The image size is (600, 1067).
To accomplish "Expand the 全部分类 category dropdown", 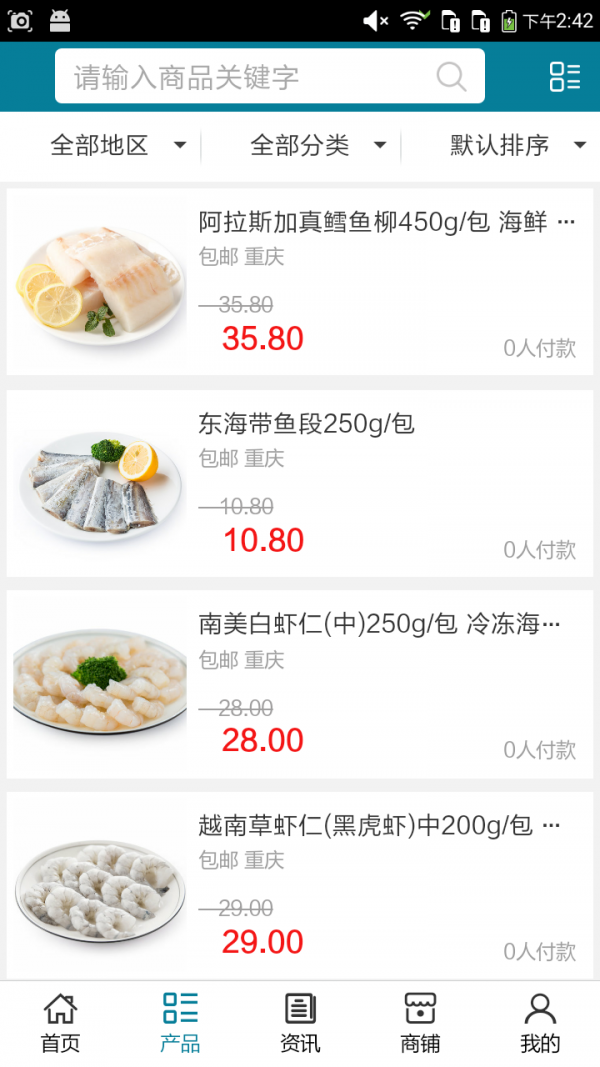I will (318, 146).
